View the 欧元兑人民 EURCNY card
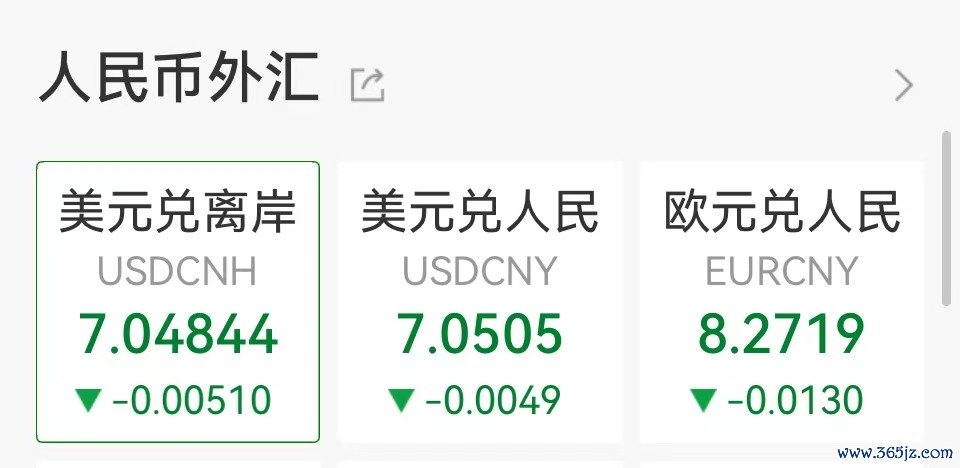 pos(782,302)
